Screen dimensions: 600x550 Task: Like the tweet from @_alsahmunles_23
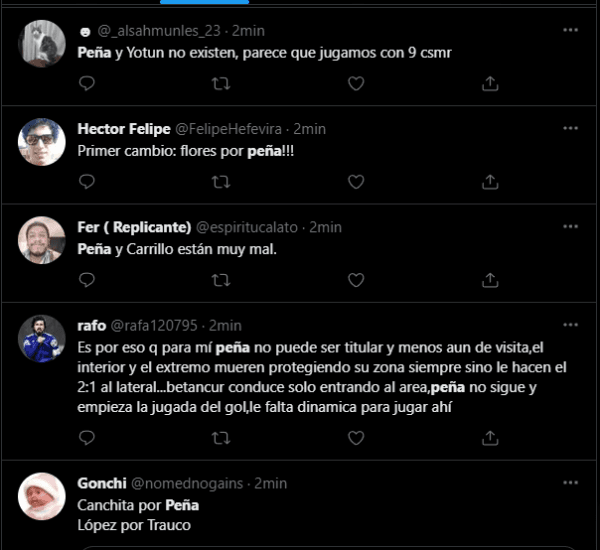point(355,83)
